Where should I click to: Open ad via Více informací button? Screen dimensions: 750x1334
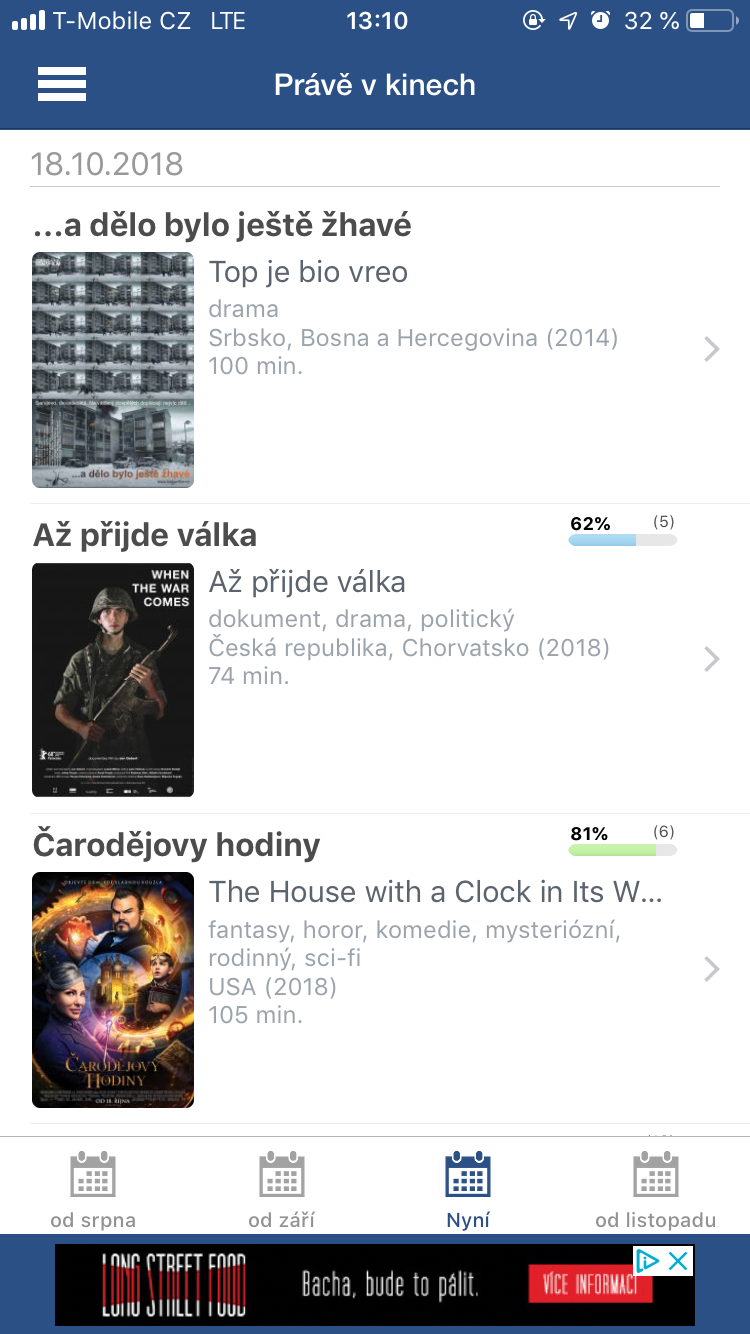[590, 1285]
